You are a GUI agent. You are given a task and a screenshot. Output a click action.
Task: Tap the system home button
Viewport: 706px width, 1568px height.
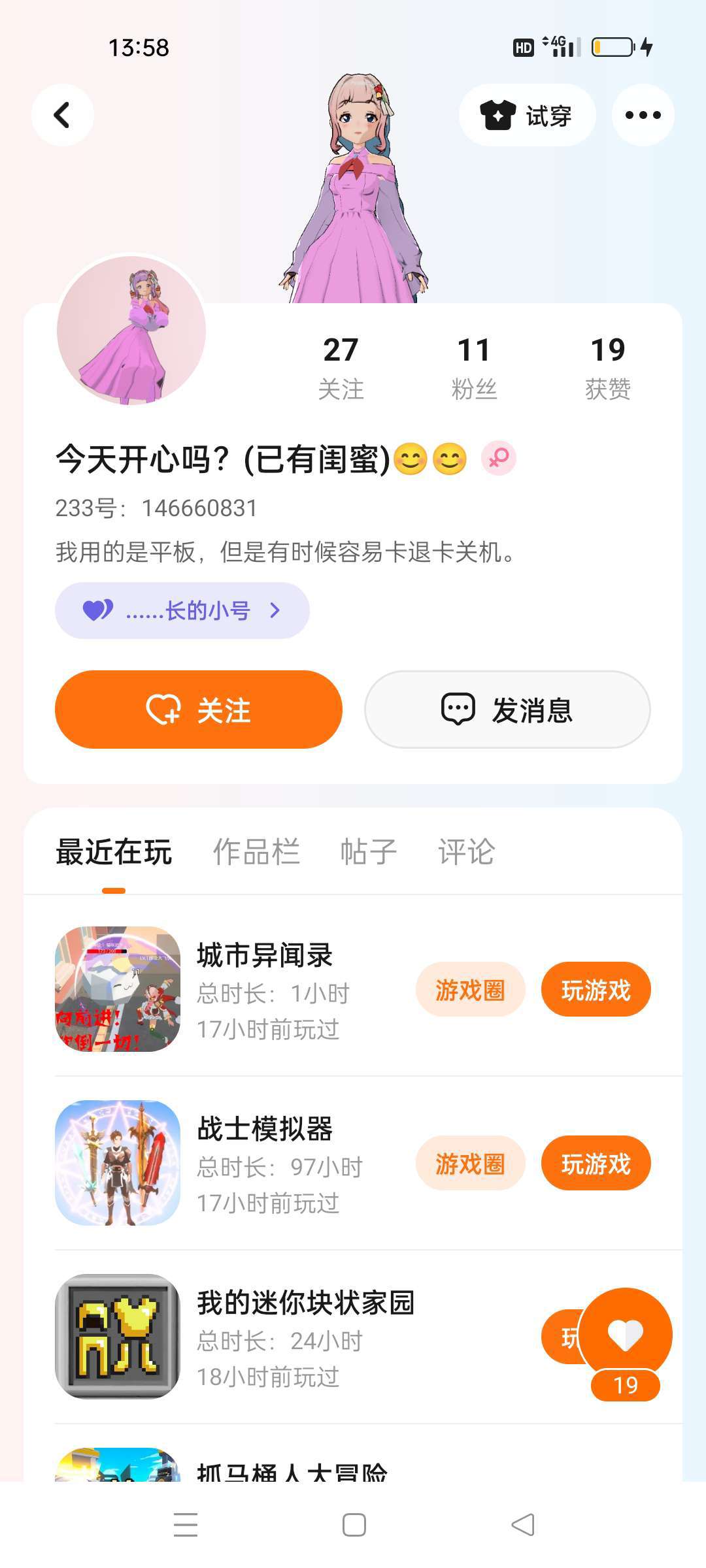click(354, 1525)
